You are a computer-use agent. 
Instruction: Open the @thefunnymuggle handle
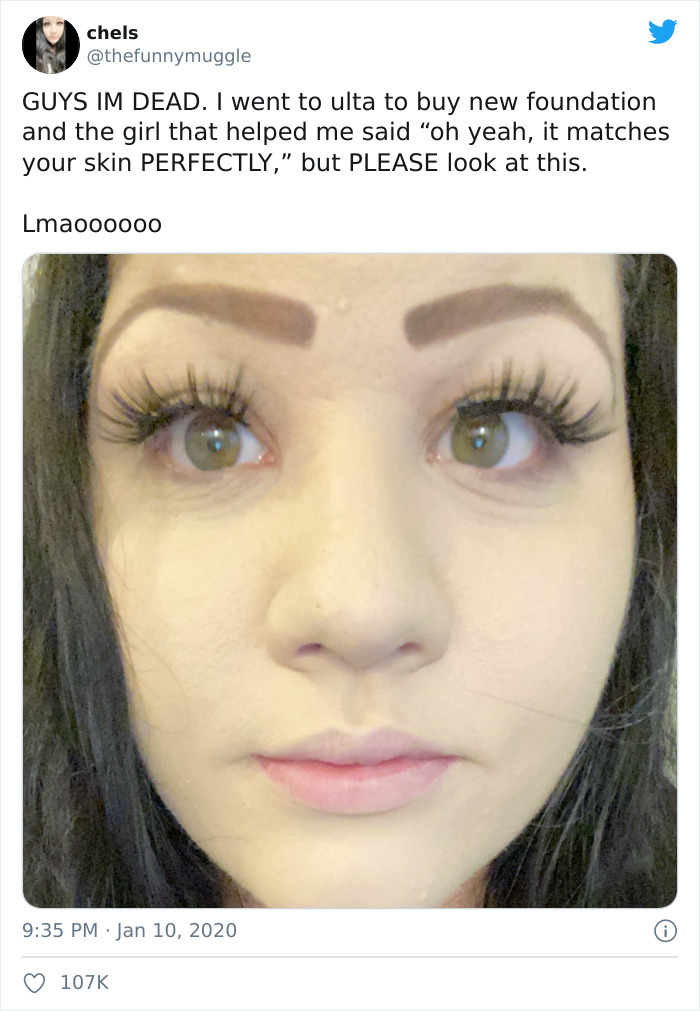click(169, 57)
